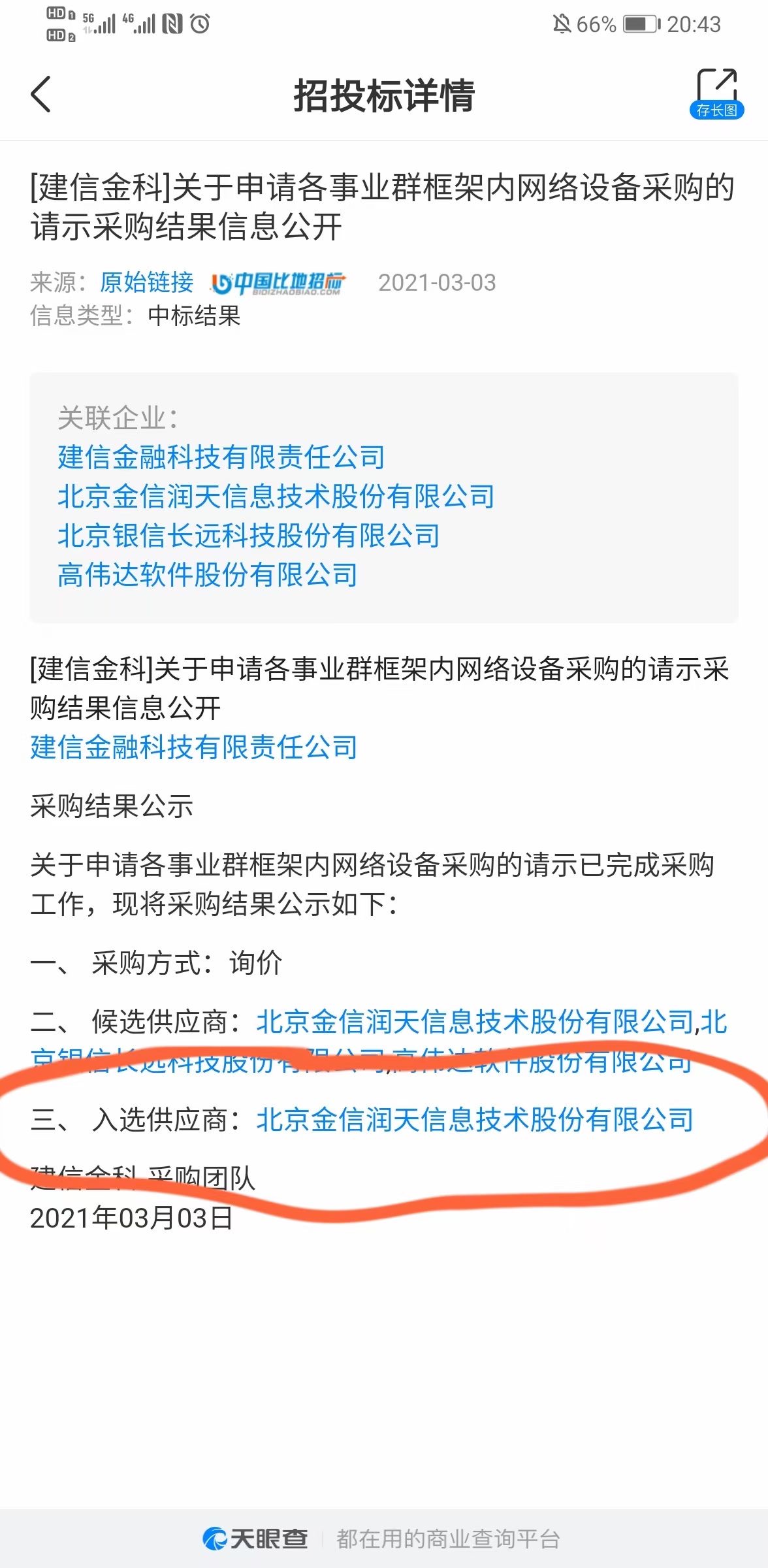Save page as long image (存长图)
The height and width of the screenshot is (1568, 768).
[x=716, y=95]
